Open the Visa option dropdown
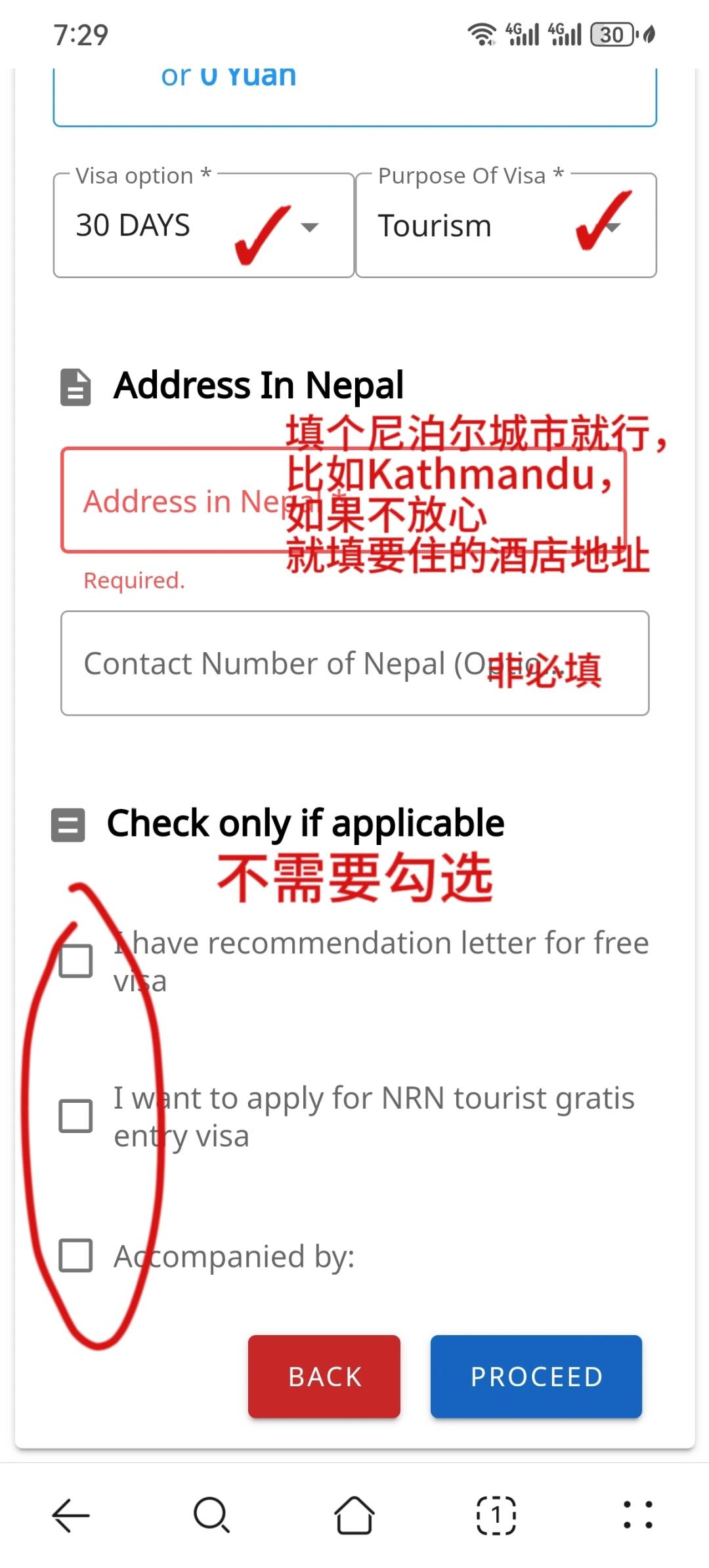 click(204, 226)
